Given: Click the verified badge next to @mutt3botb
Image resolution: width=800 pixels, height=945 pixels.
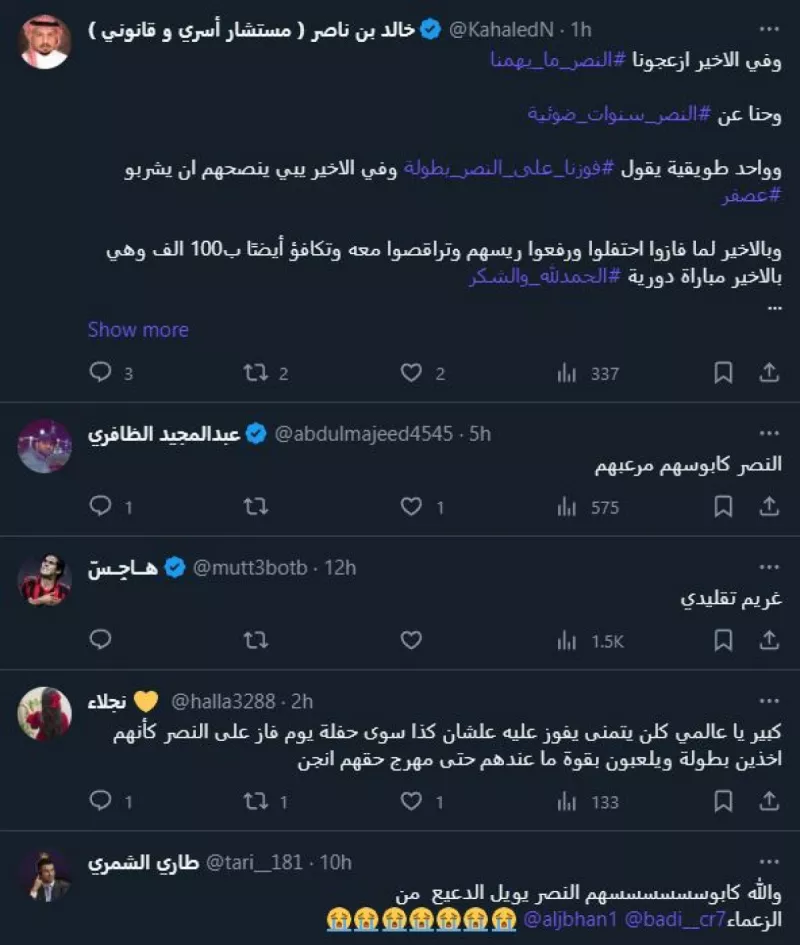Looking at the screenshot, I should tap(177, 565).
